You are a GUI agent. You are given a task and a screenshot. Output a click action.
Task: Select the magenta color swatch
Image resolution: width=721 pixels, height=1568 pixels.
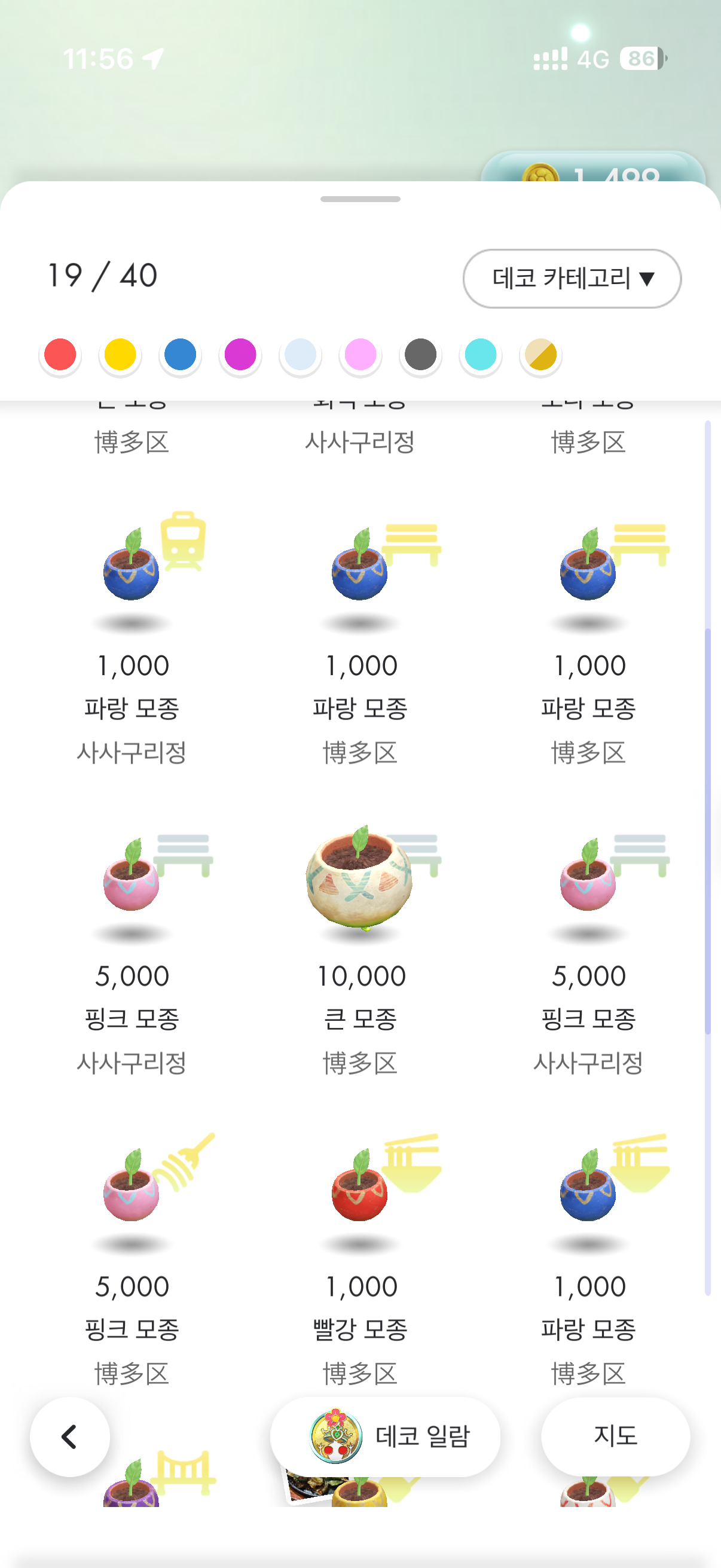(x=240, y=354)
